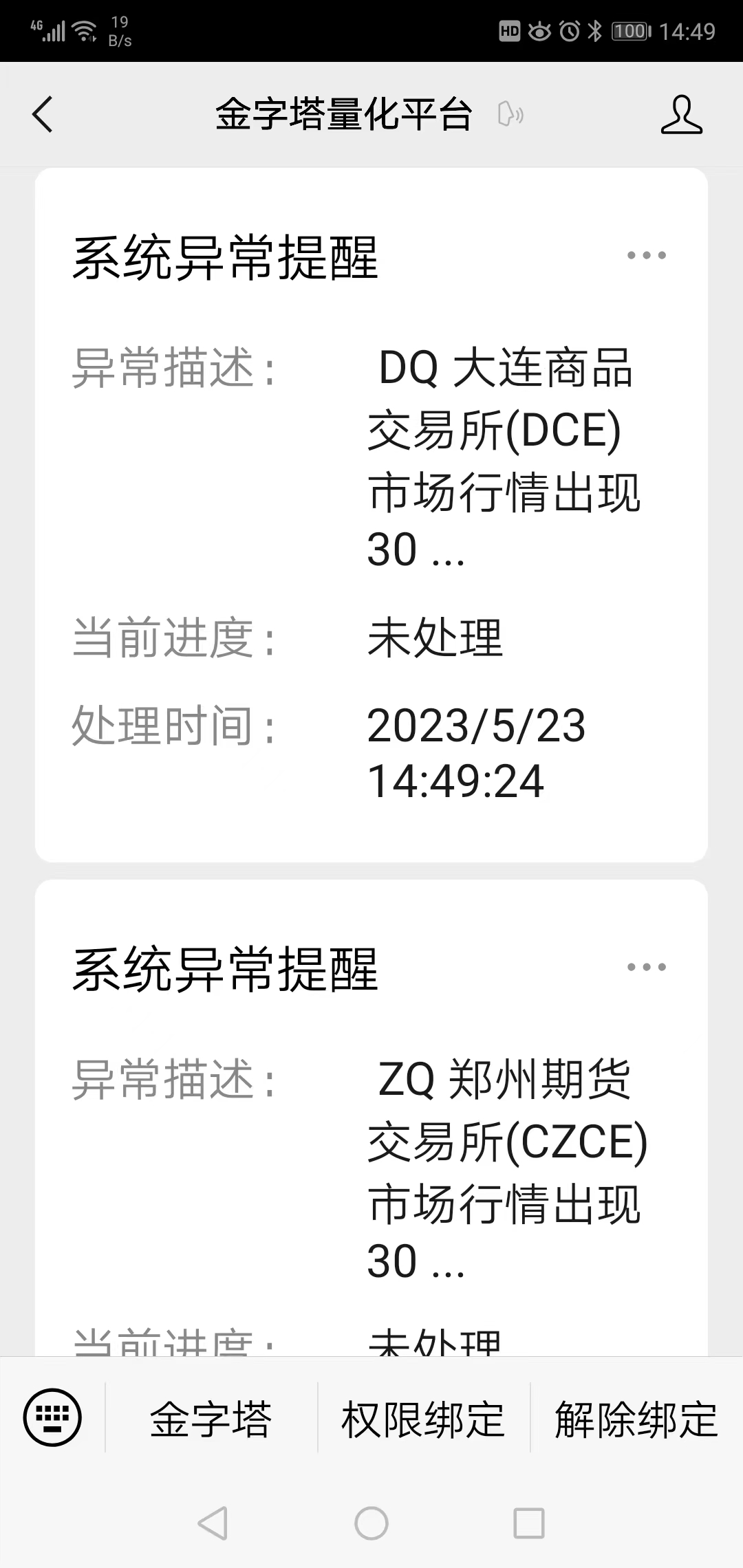Screen dimensions: 743x1568
Task: Open more options on the DCE alert card
Action: coord(646,256)
